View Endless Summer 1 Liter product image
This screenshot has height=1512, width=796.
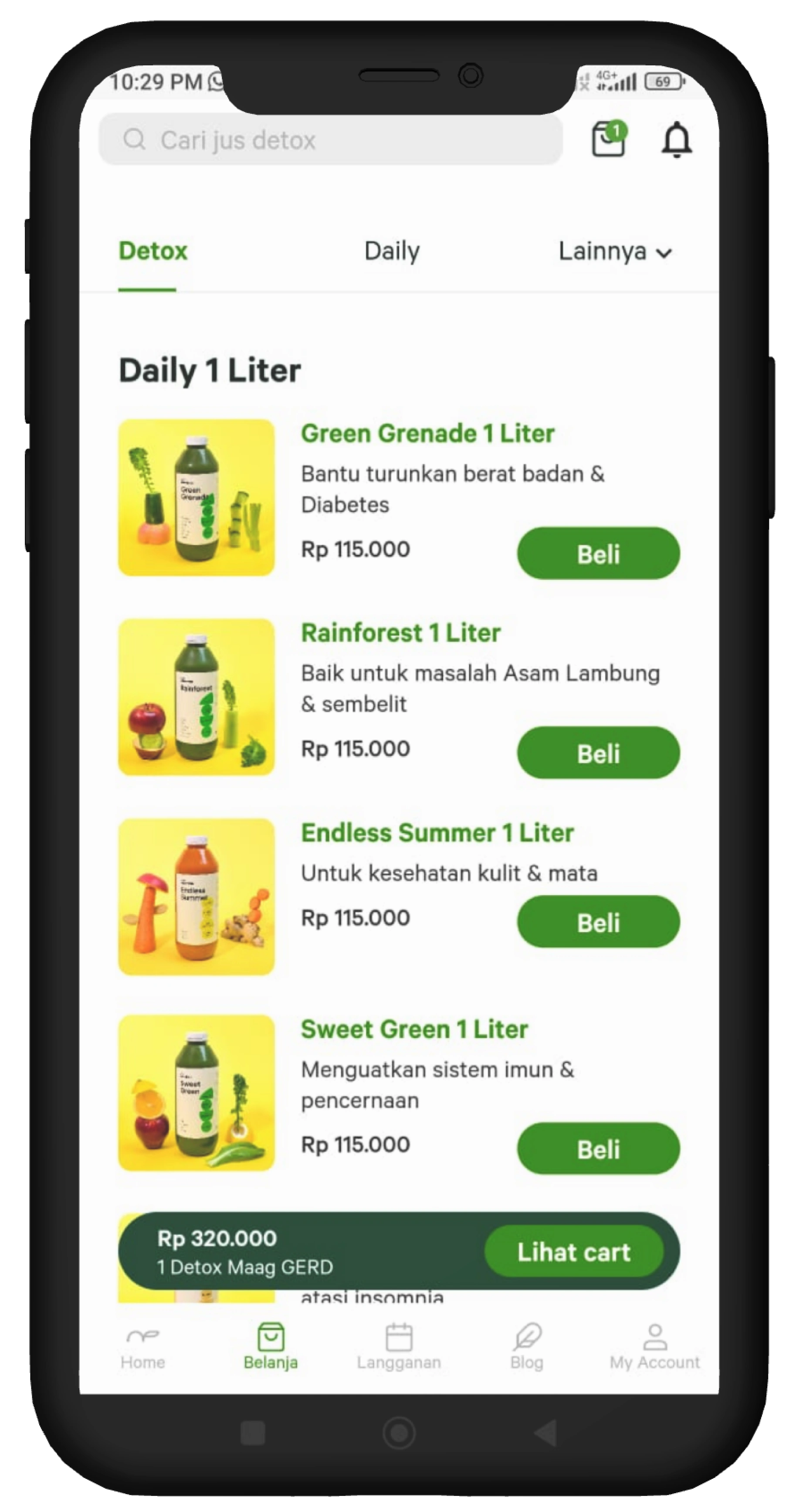(x=196, y=897)
